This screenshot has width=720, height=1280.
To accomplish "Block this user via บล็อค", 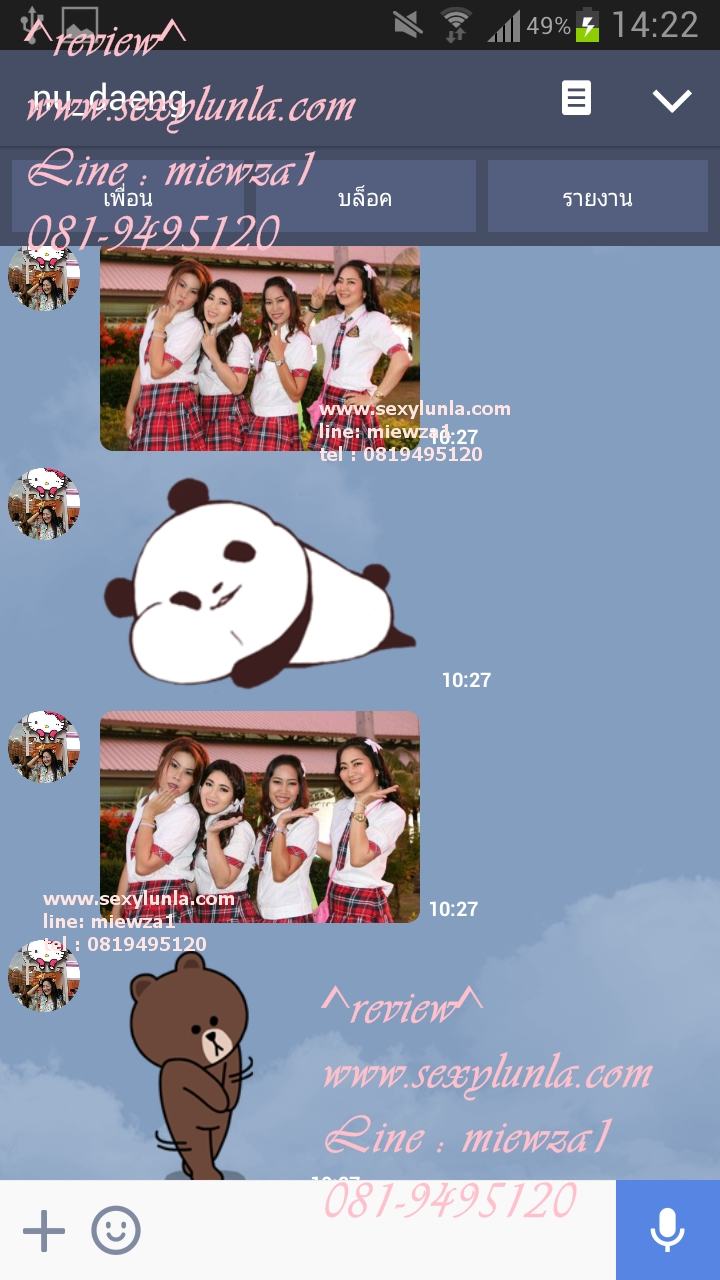I will pyautogui.click(x=365, y=197).
